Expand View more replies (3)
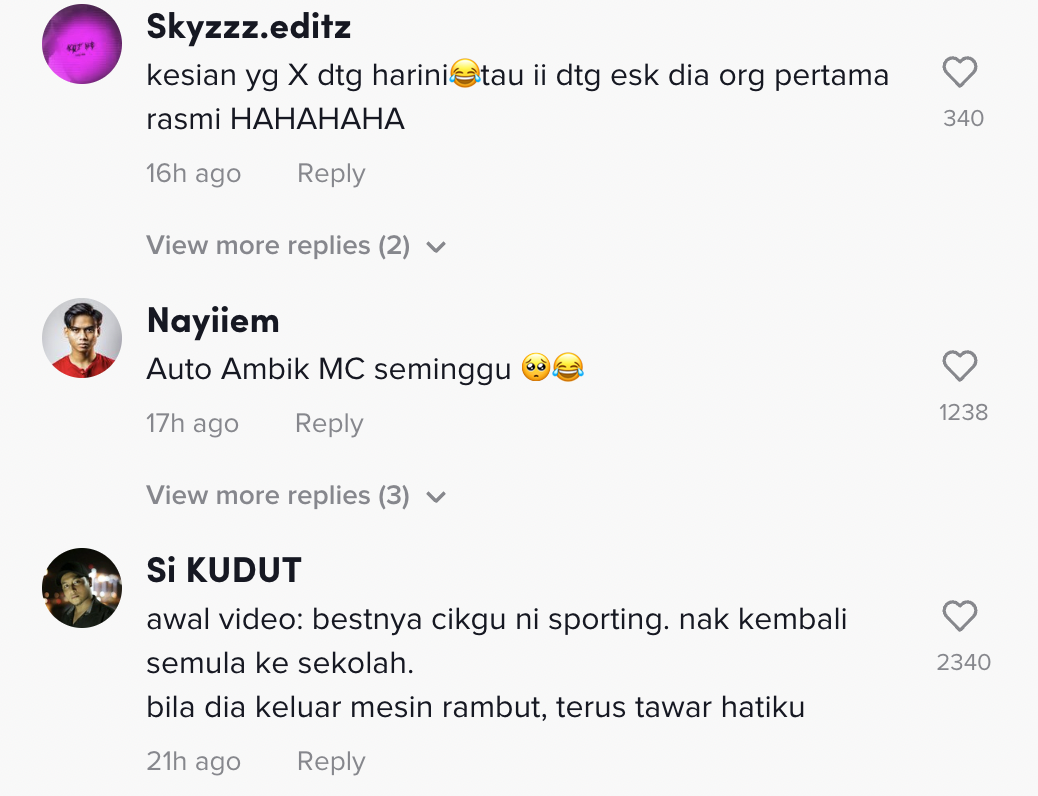Viewport: 1038px width, 796px height. pyautogui.click(x=295, y=496)
